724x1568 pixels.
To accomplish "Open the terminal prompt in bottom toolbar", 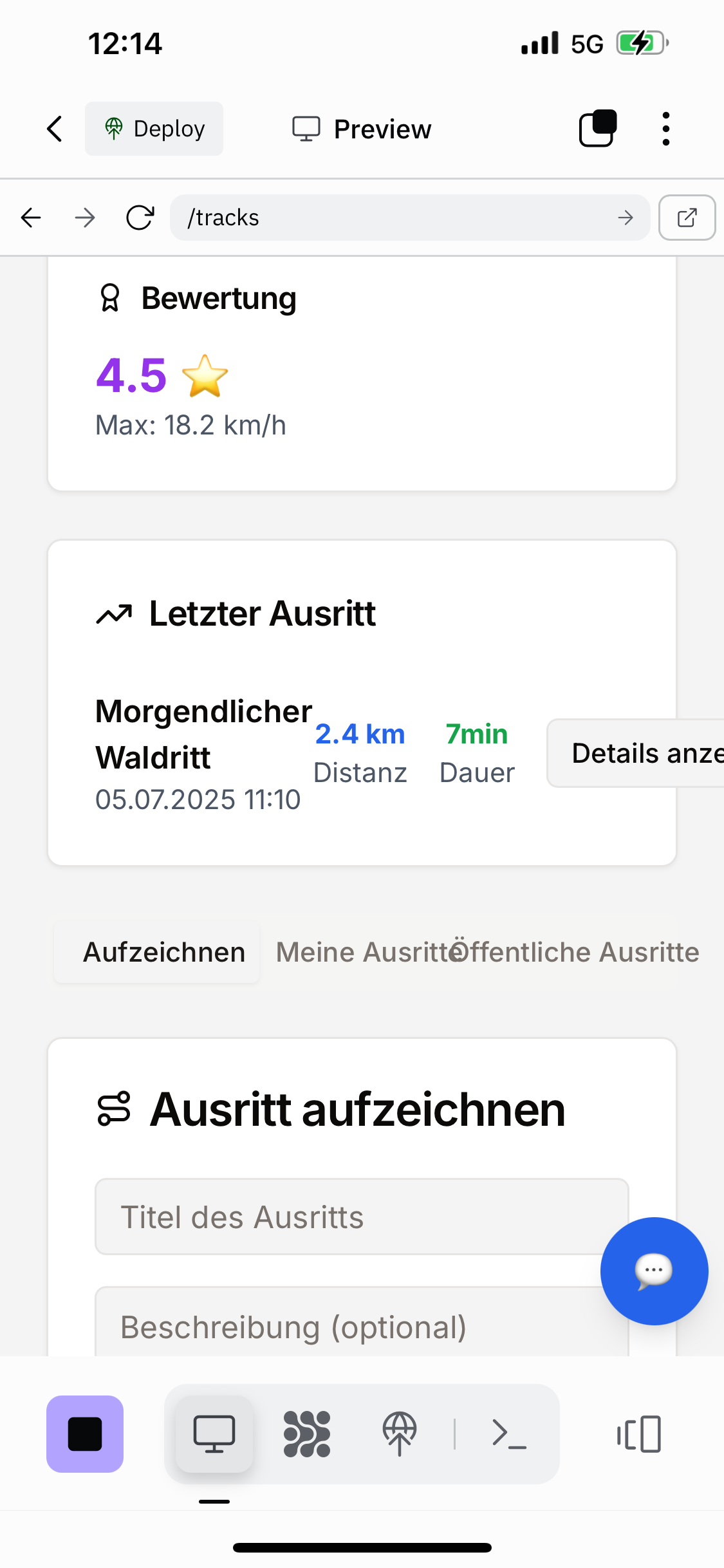I will coord(509,1434).
